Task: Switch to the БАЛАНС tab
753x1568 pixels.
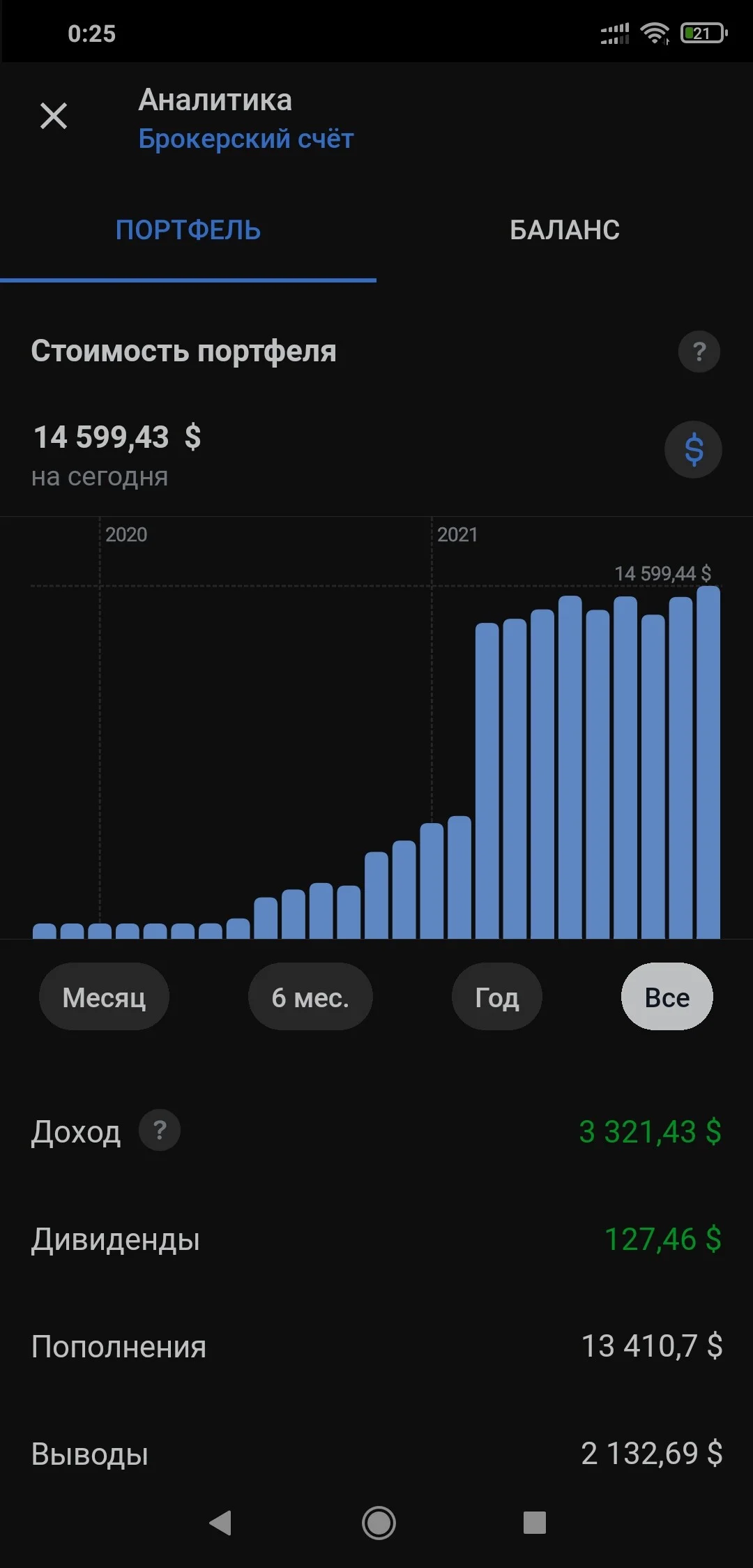Action: coord(565,230)
